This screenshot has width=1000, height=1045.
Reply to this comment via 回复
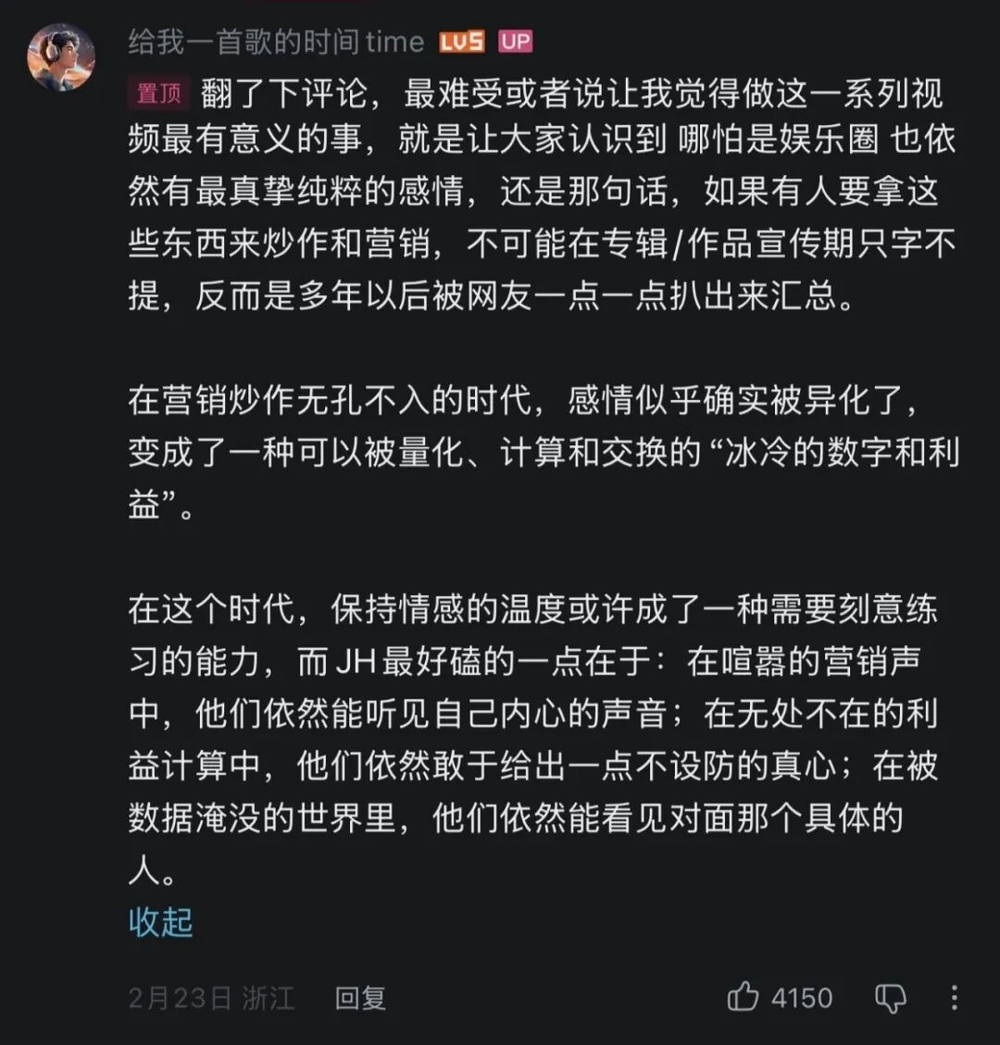pyautogui.click(x=360, y=998)
